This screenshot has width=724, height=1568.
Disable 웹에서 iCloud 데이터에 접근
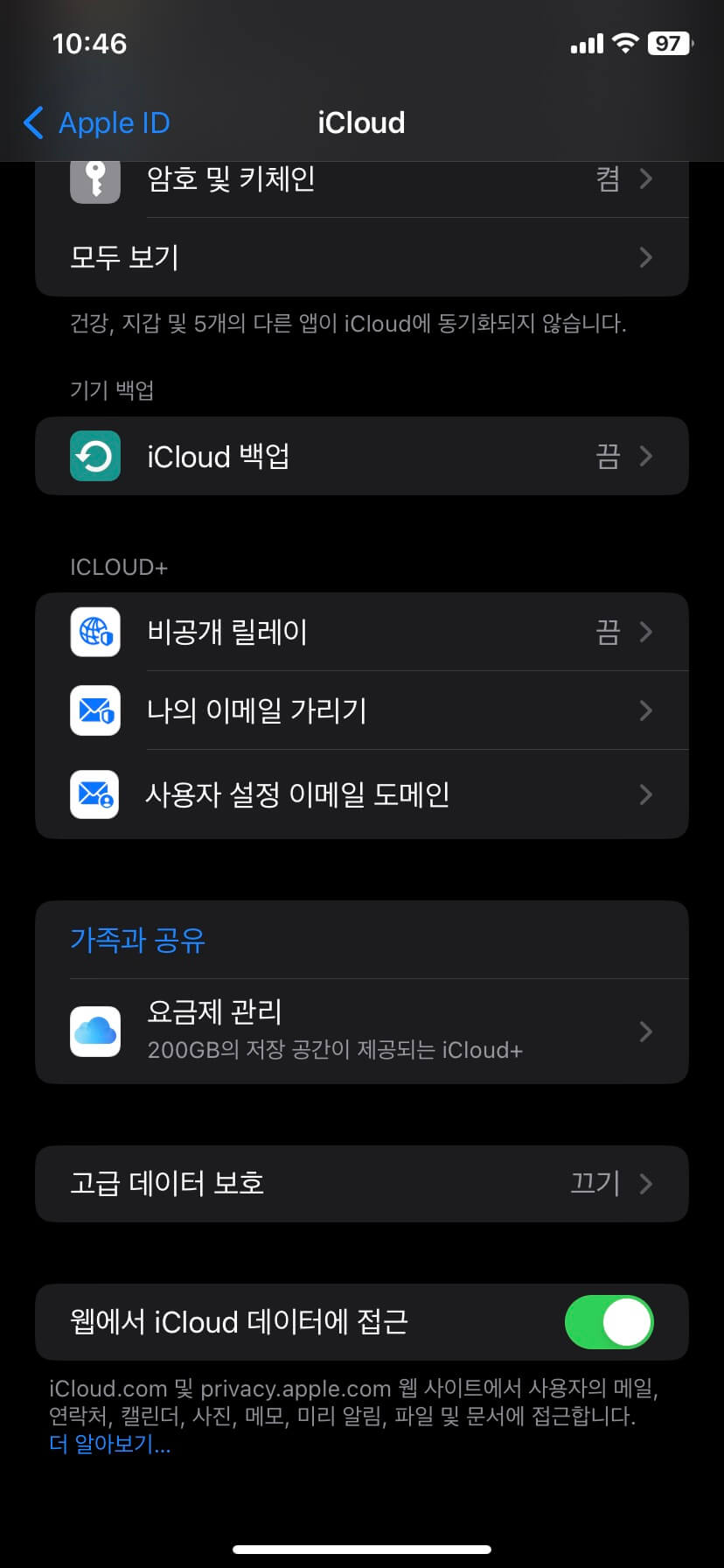(x=609, y=1322)
